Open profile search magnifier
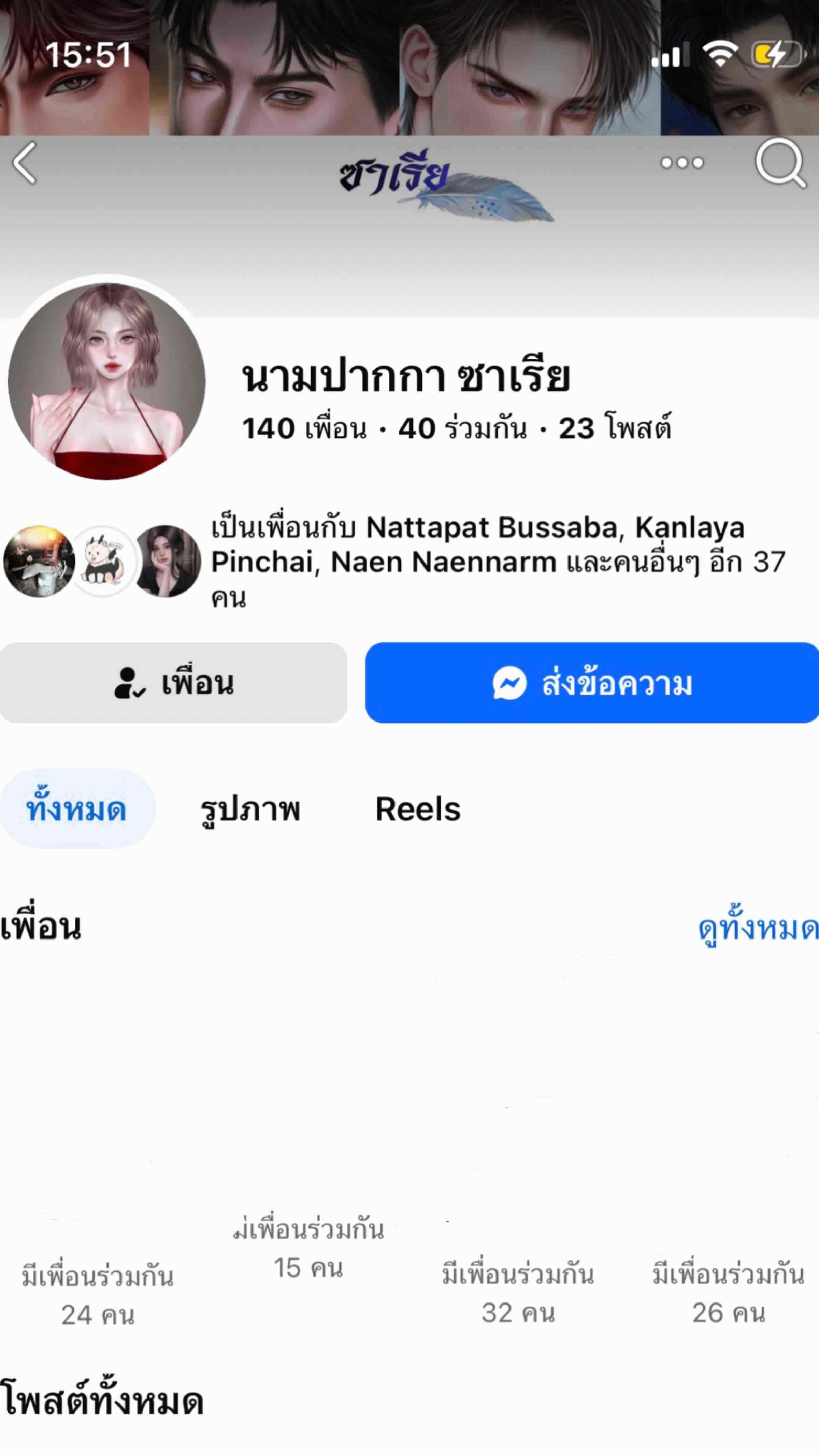Image resolution: width=819 pixels, height=1456 pixels. [x=780, y=163]
